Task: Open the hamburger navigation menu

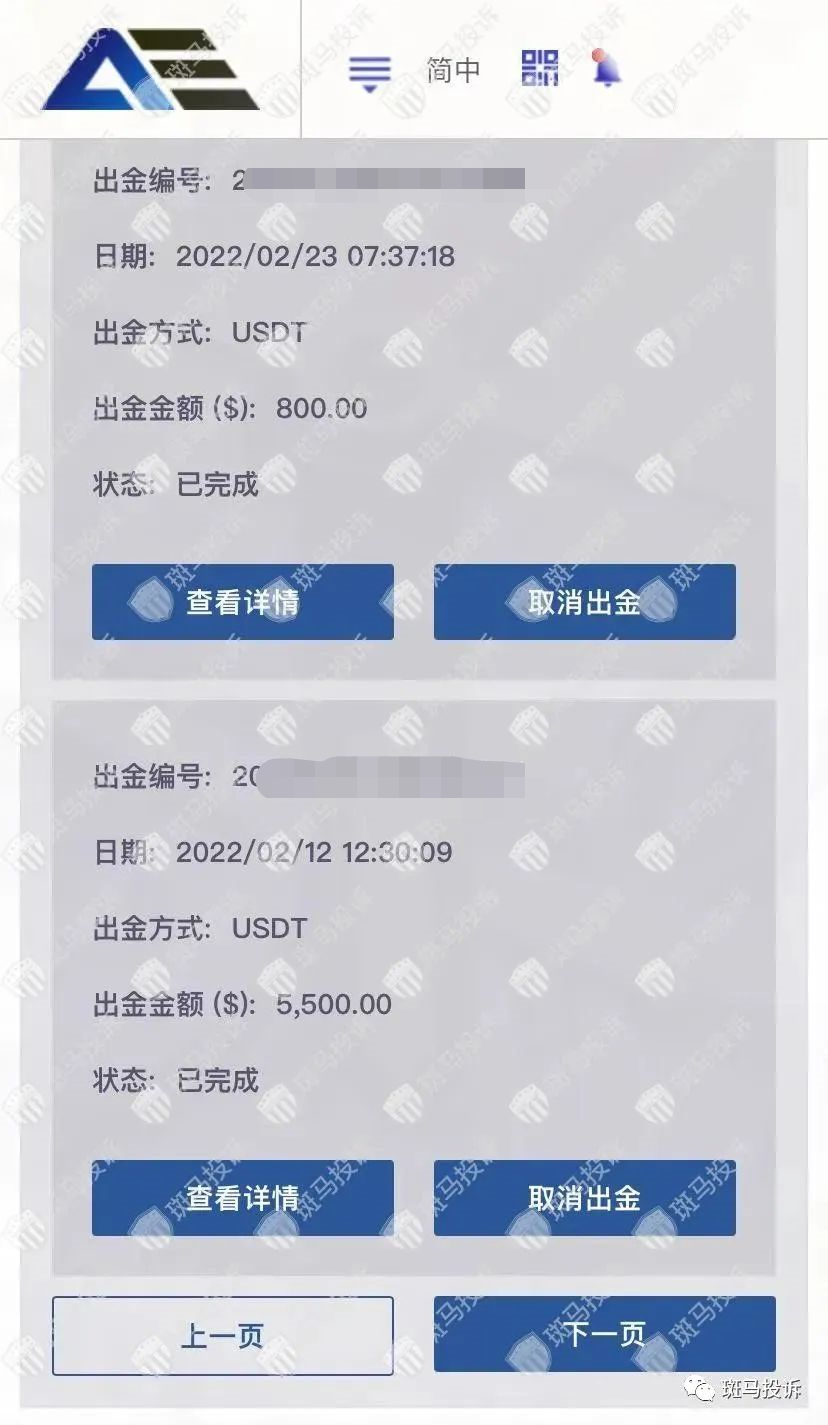Action: (x=369, y=70)
